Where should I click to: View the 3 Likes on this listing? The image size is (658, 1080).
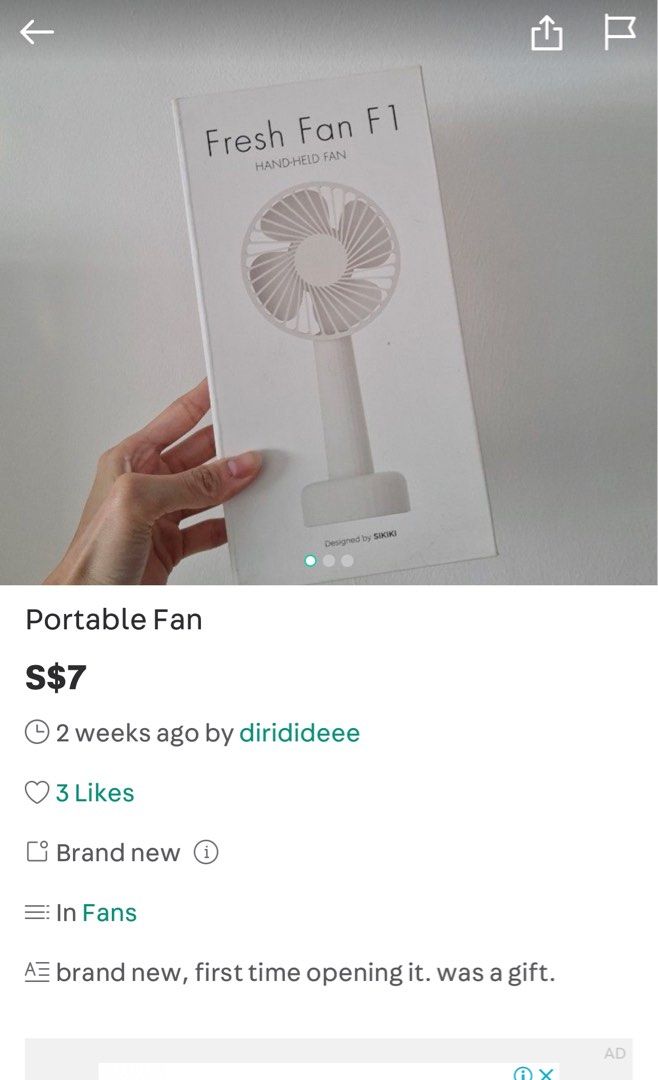94,793
